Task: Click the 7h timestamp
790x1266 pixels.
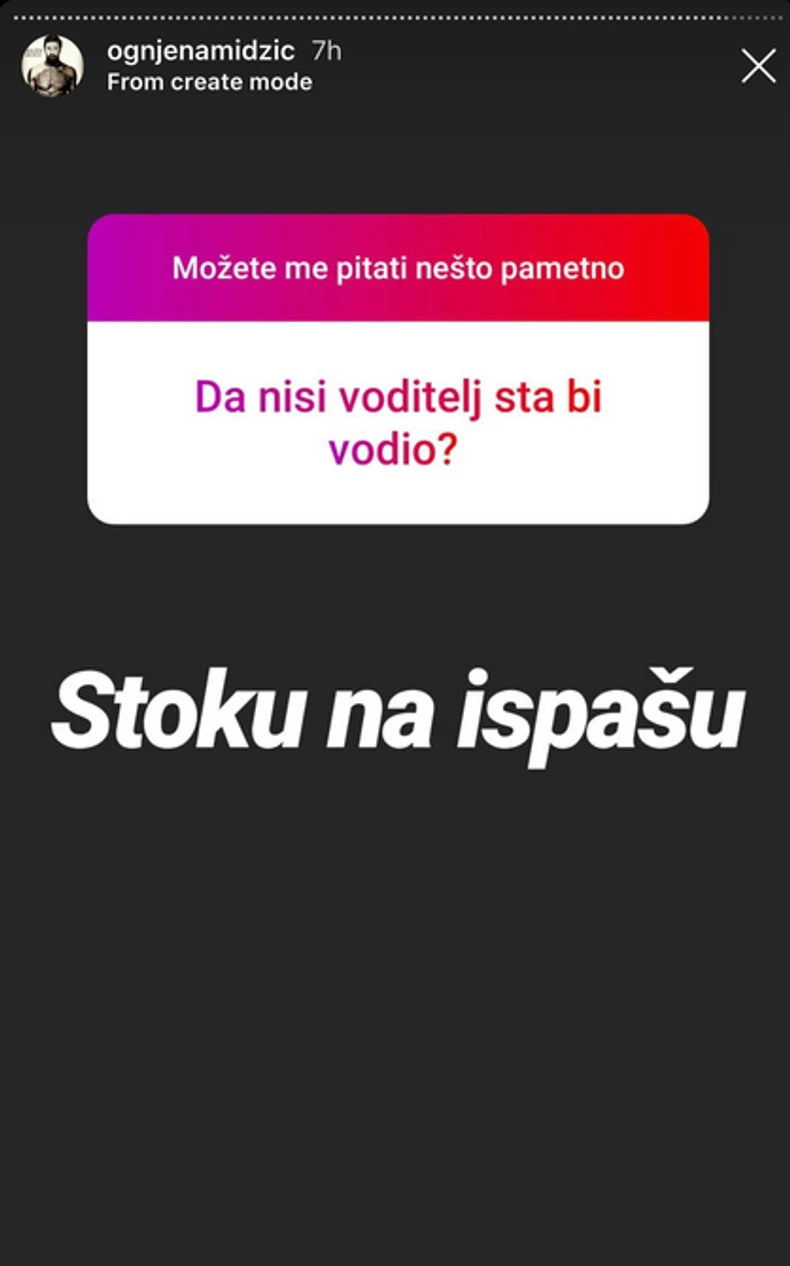Action: point(326,50)
